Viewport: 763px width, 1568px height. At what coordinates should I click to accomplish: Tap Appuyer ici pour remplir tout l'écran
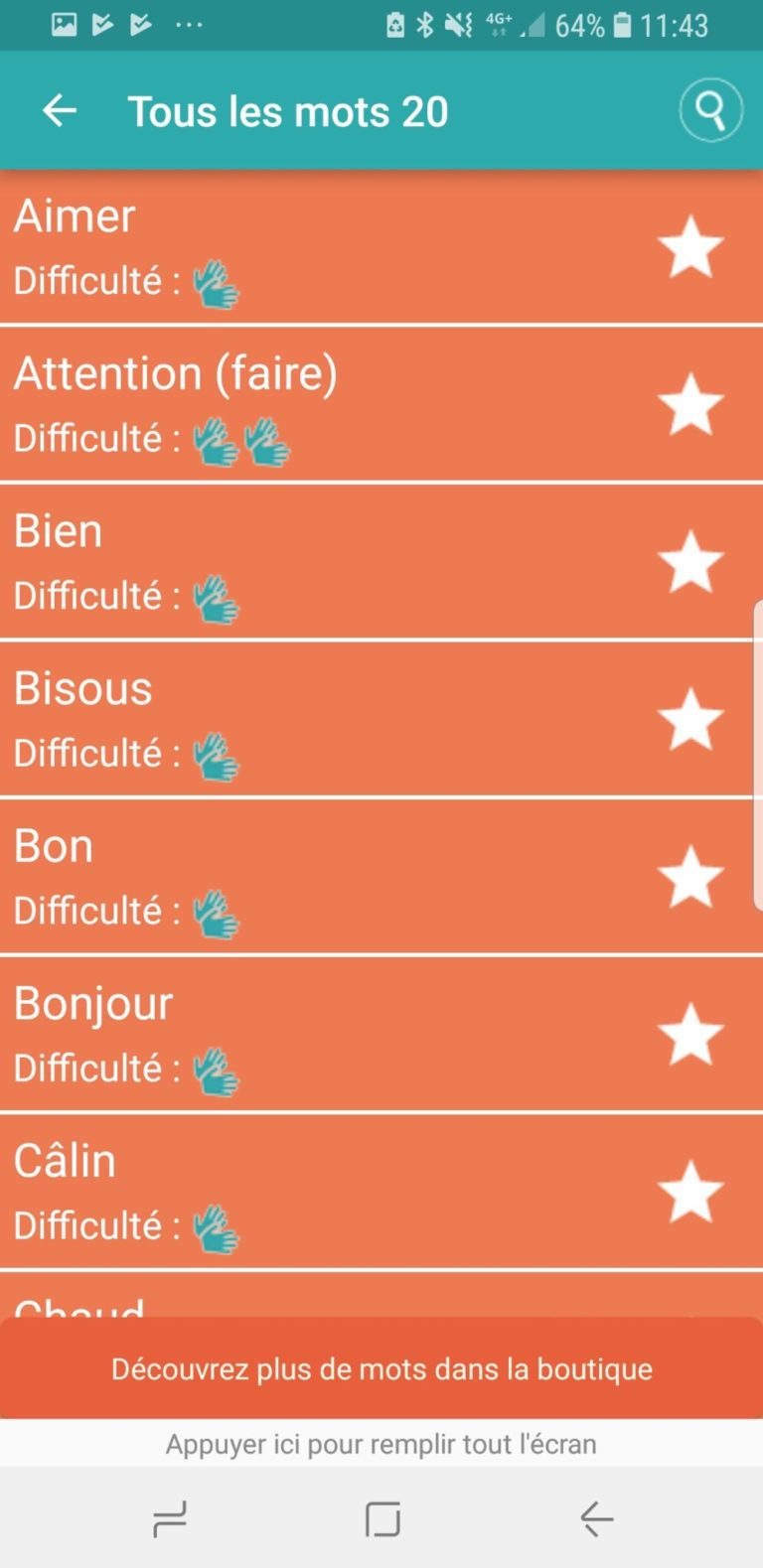pyautogui.click(x=381, y=1444)
